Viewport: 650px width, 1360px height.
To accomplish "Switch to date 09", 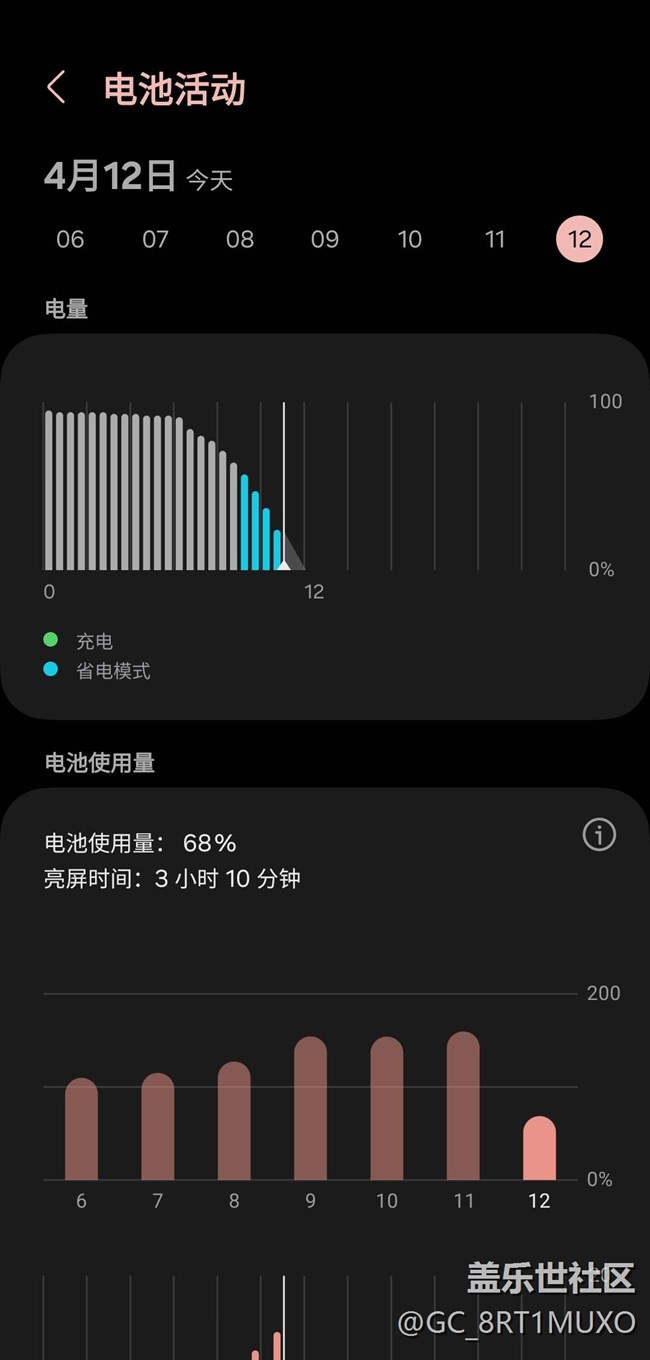I will [x=325, y=240].
